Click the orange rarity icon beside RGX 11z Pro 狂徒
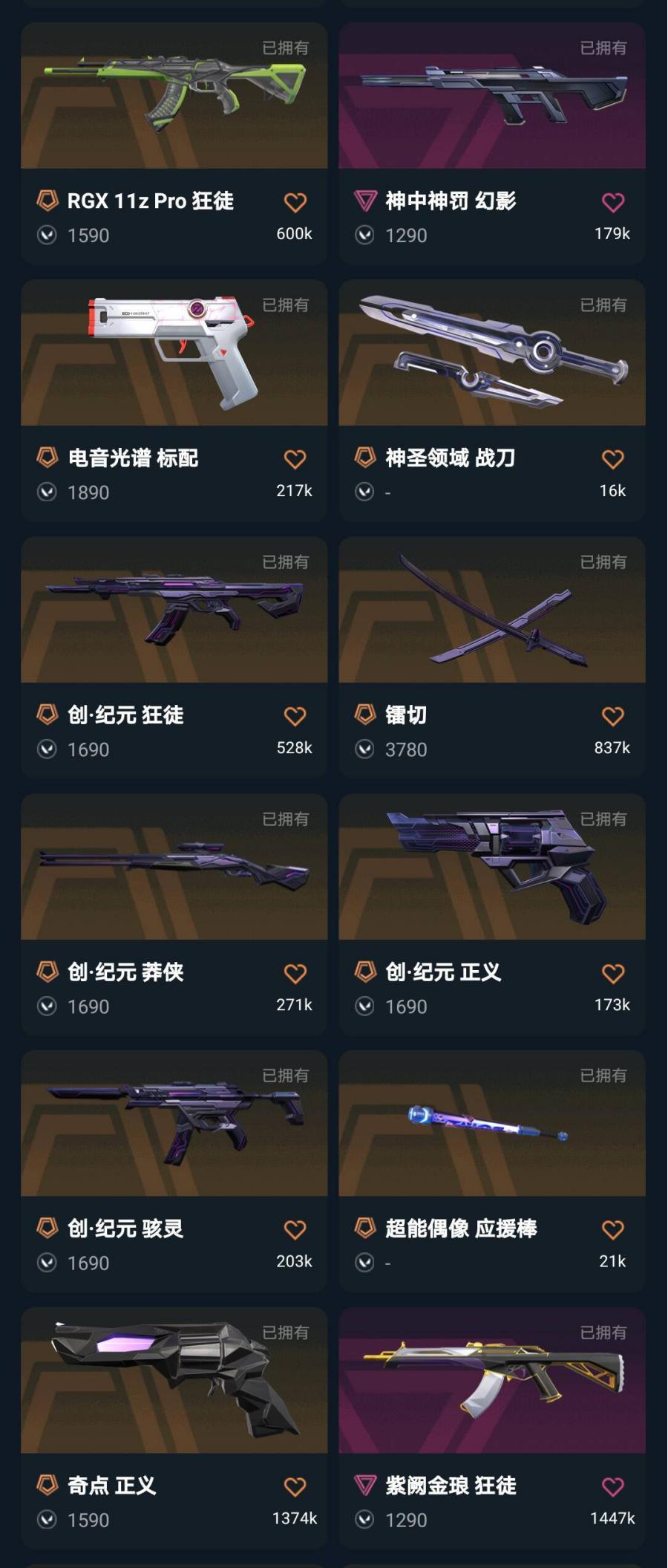 click(x=46, y=201)
